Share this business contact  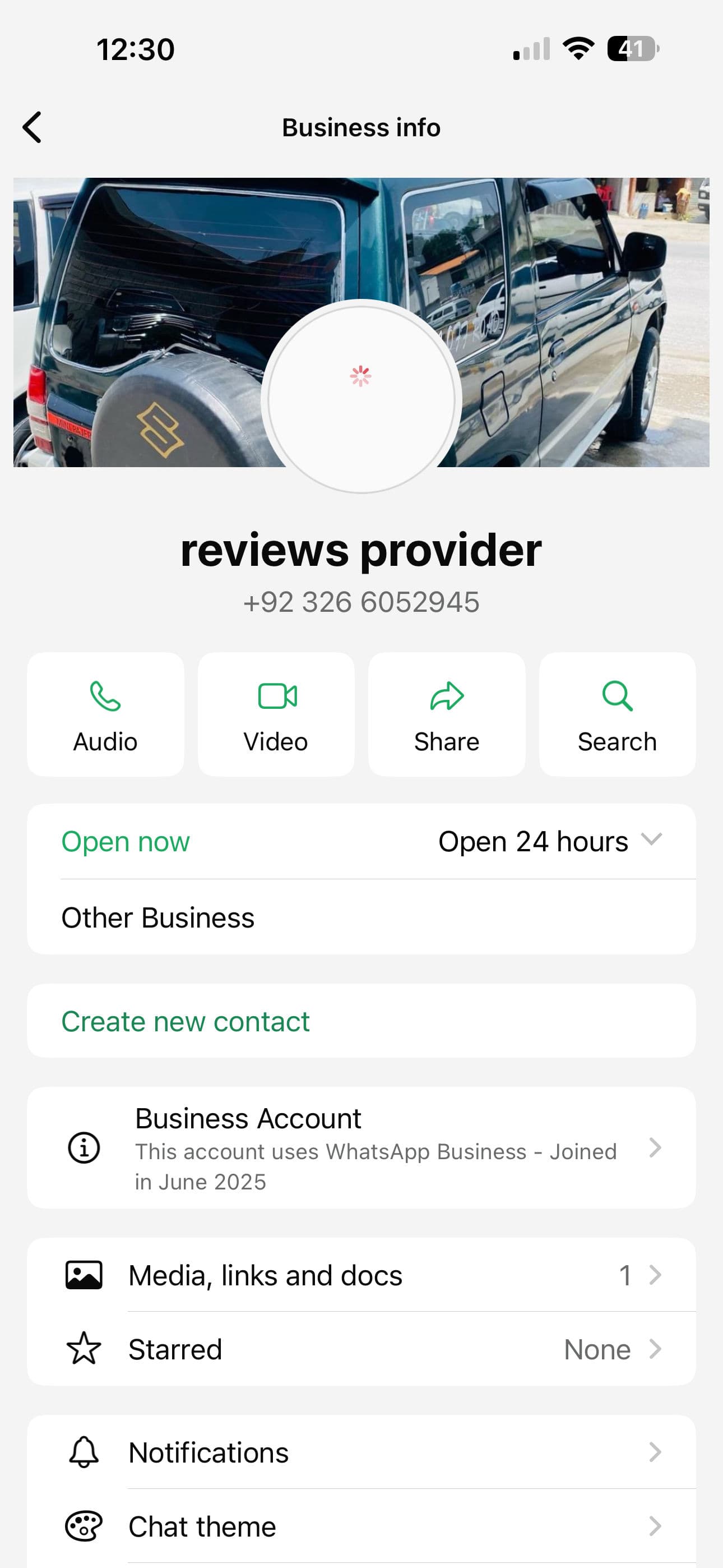(447, 714)
